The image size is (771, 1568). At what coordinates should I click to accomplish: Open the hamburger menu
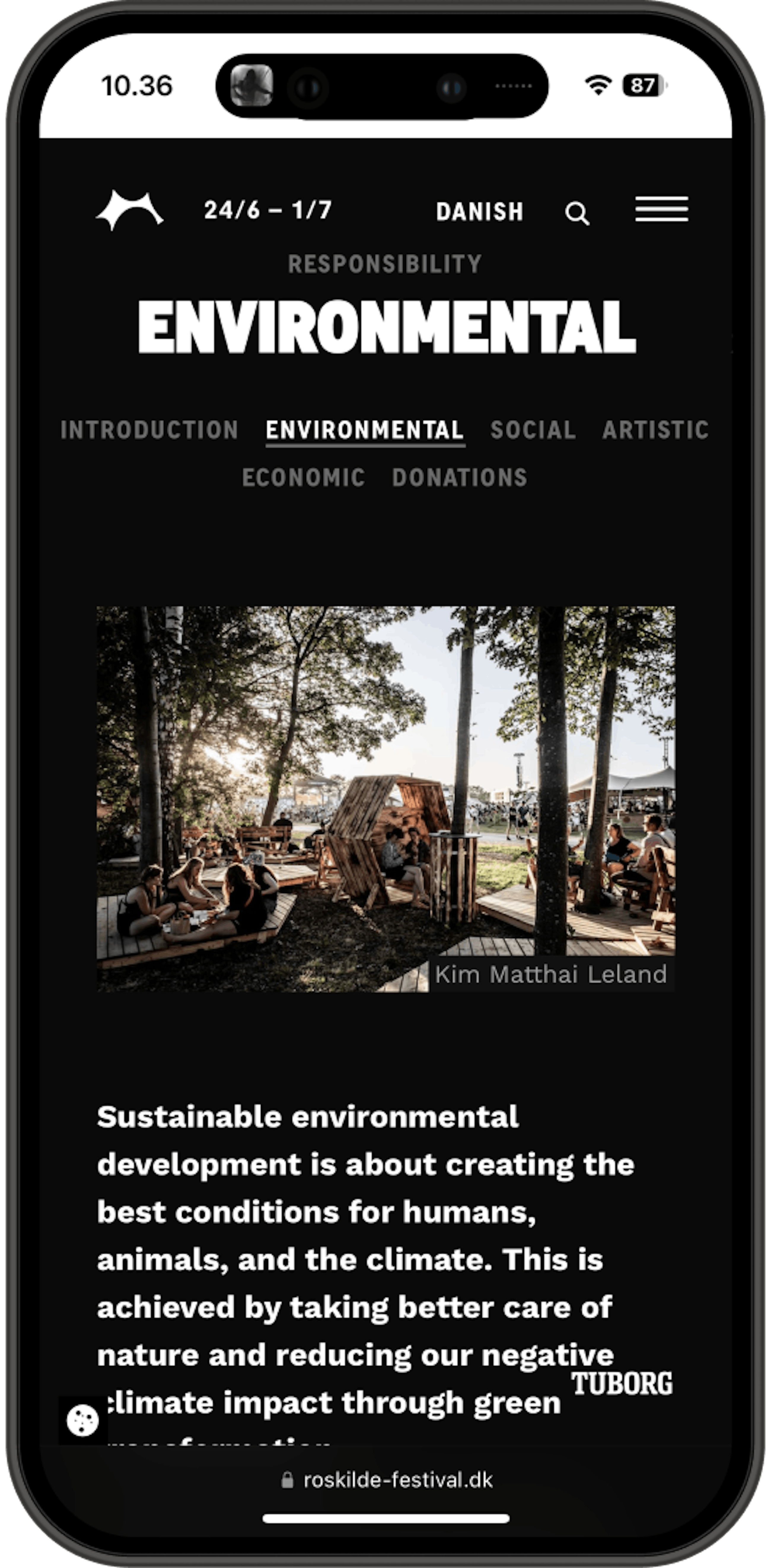click(662, 209)
